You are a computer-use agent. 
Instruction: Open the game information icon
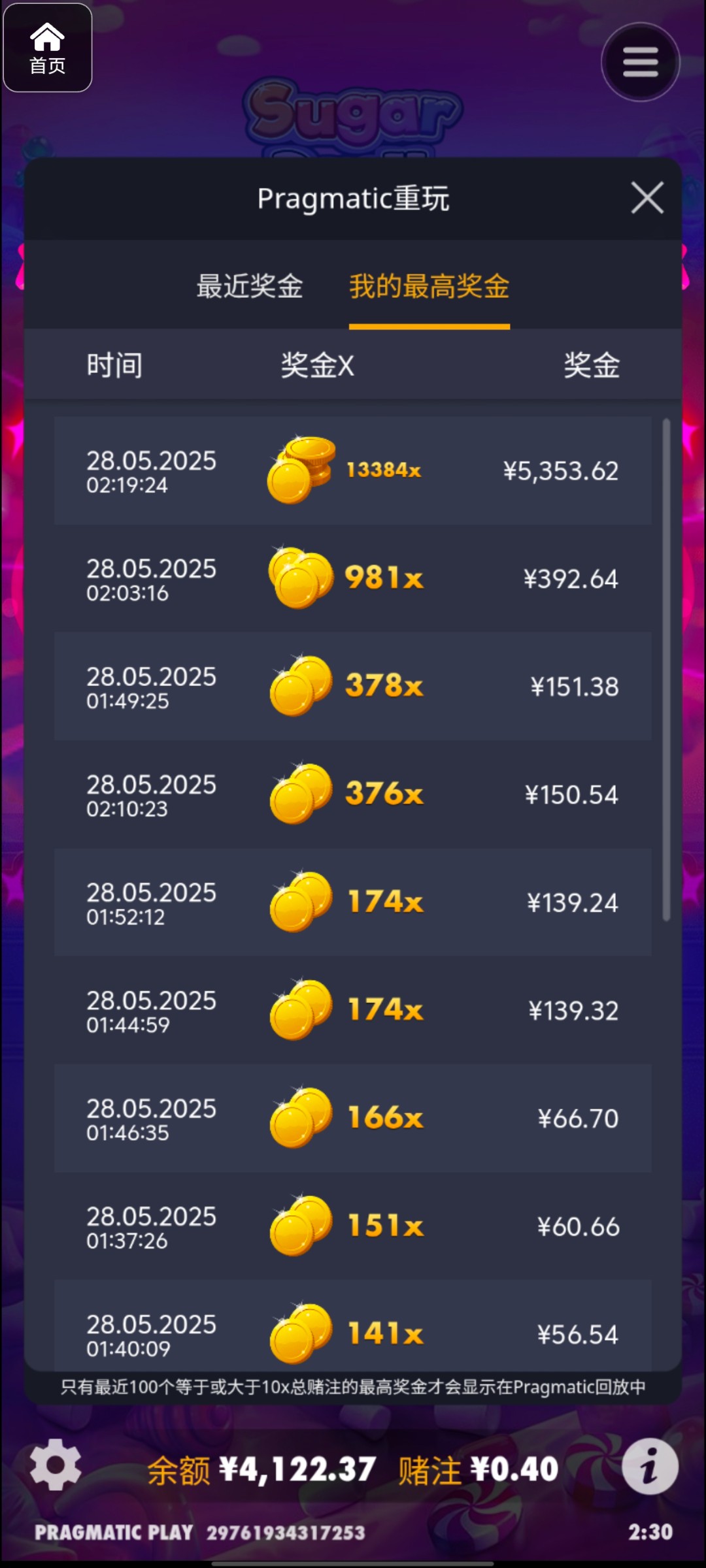(x=649, y=1467)
